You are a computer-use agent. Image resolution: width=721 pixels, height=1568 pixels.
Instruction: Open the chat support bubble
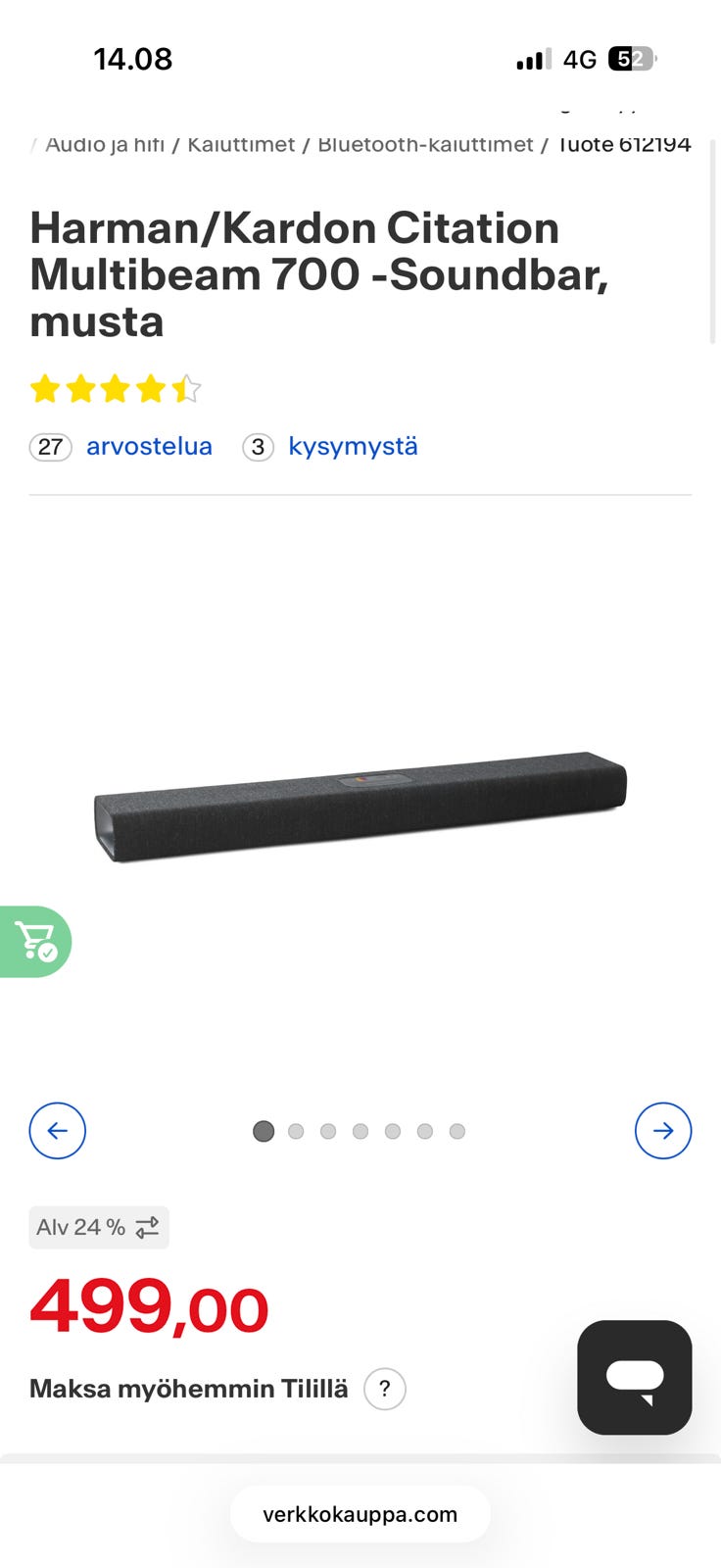point(634,1378)
